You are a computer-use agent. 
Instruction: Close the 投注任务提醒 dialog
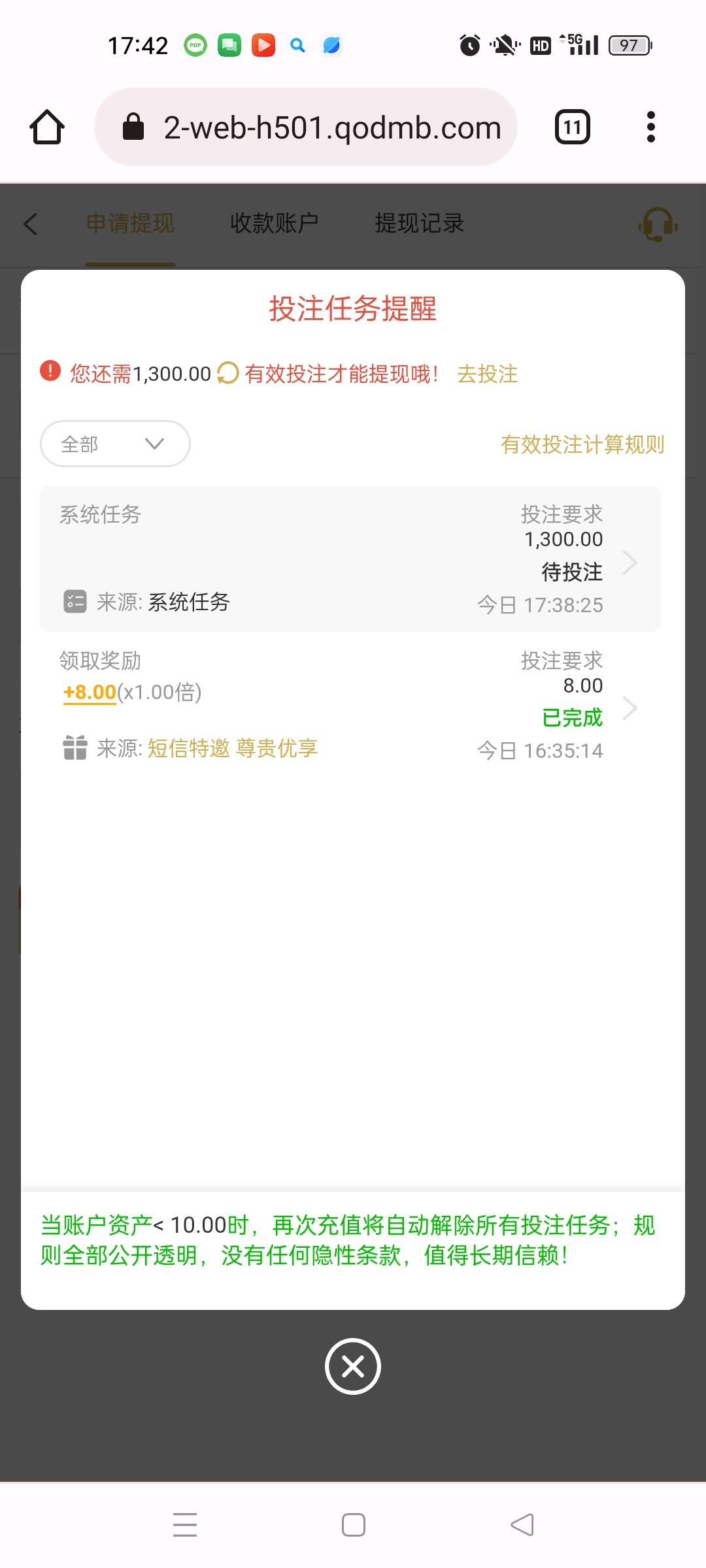click(x=353, y=1366)
